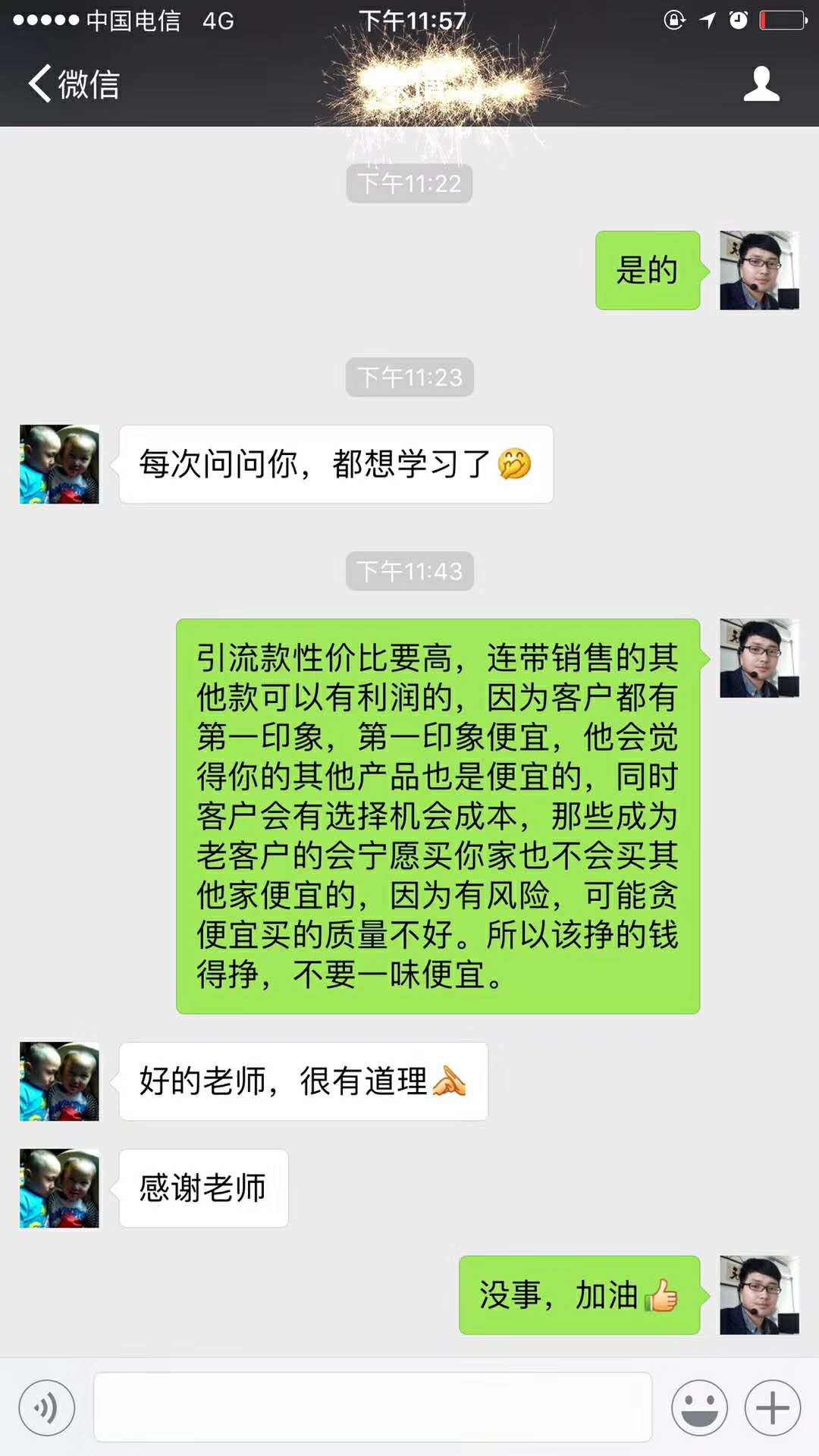Open the chat info profile icon
Image resolution: width=819 pixels, height=1456 pixels.
click(x=761, y=83)
